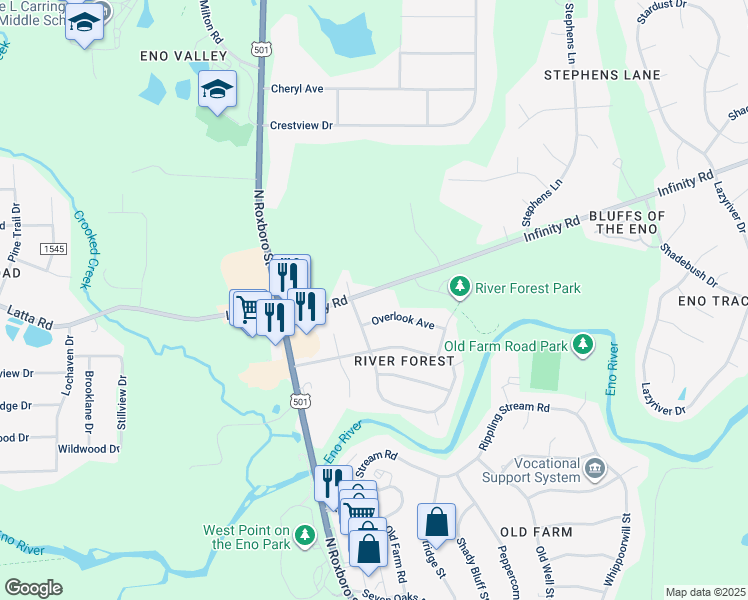The width and height of the screenshot is (748, 600).
Task: Open the shopping bag marker near Old Farm
Action: [436, 522]
